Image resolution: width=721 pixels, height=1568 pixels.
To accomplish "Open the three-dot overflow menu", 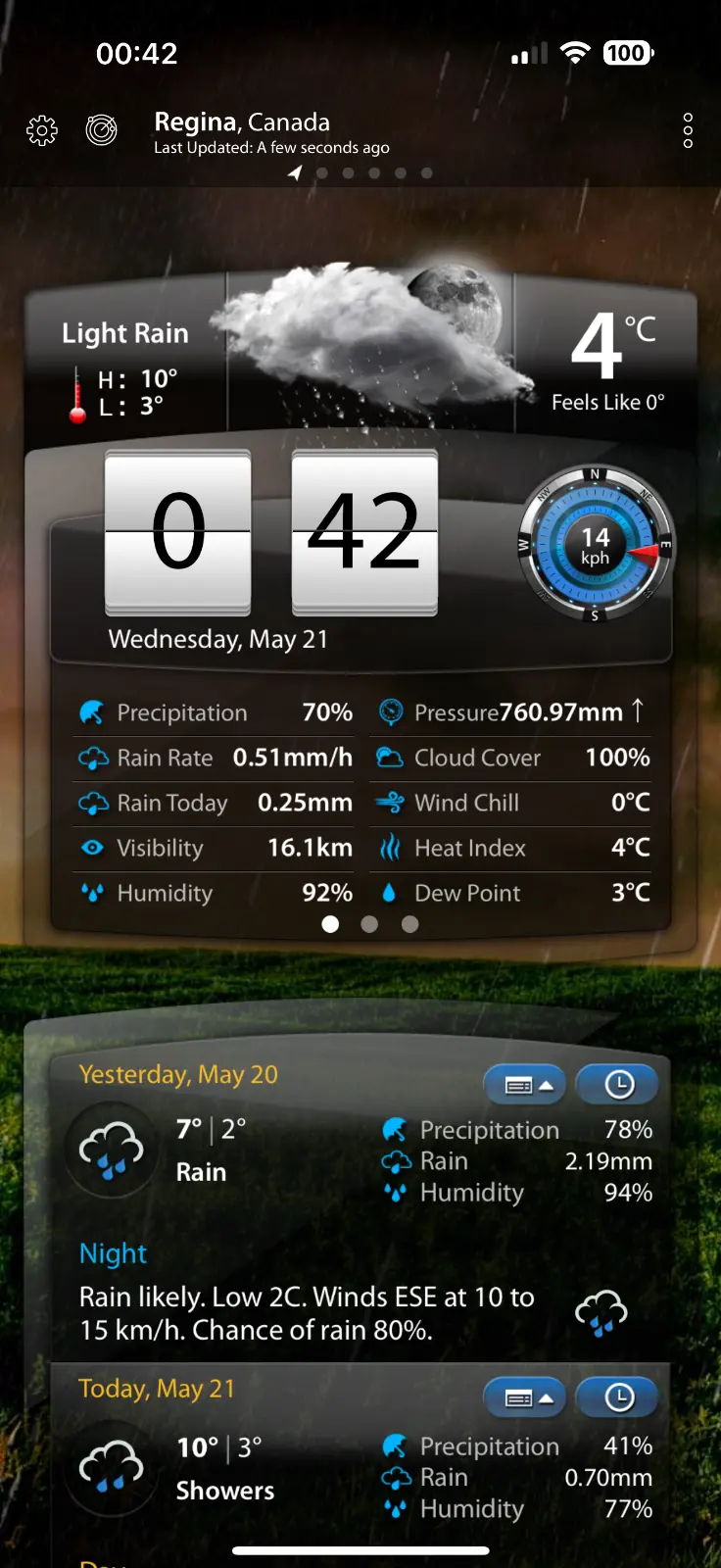I will click(688, 130).
